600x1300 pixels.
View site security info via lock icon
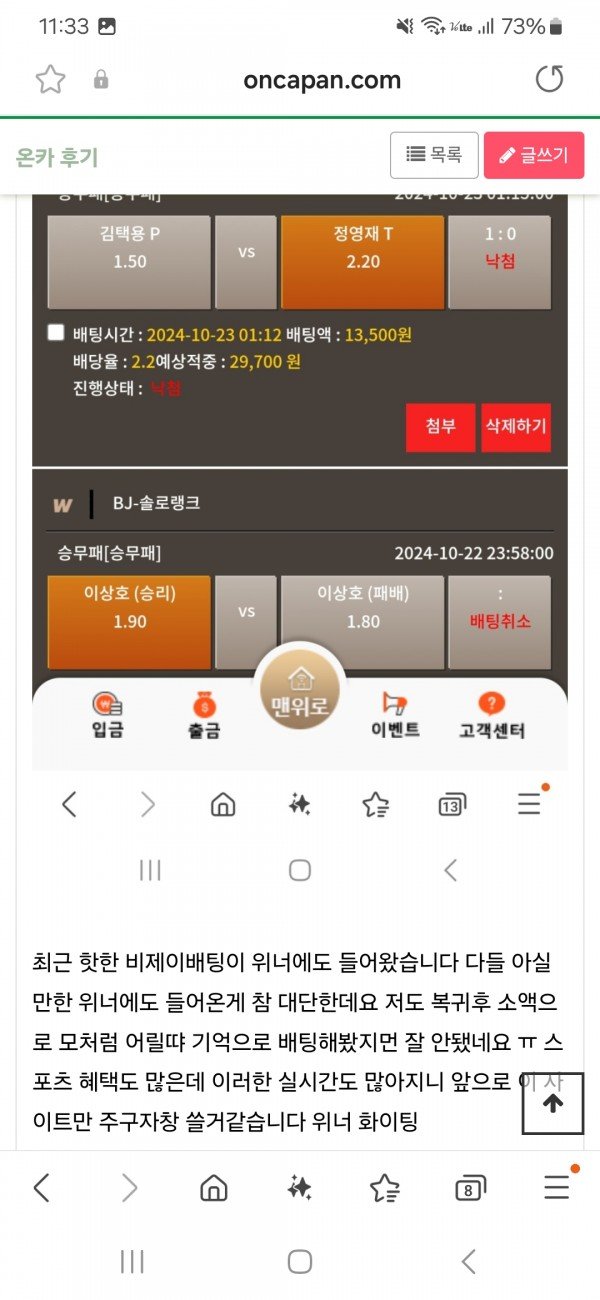(x=101, y=80)
